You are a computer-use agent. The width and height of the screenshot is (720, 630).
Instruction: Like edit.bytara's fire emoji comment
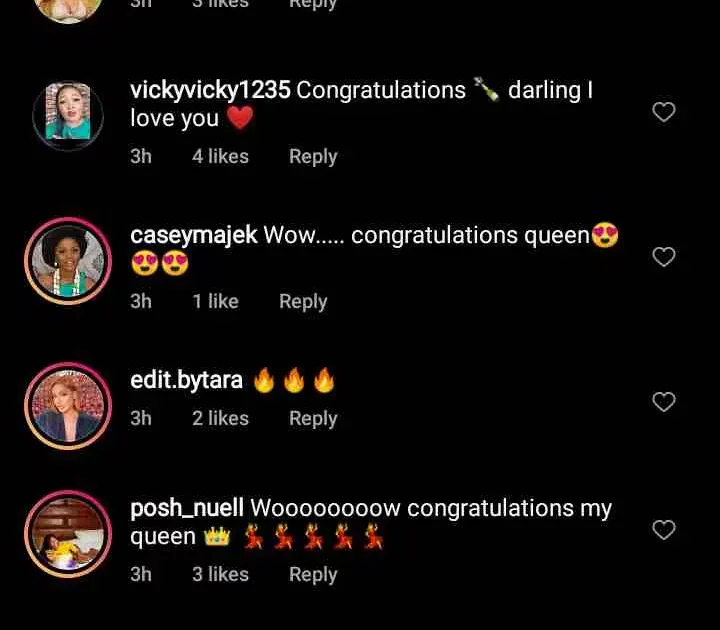pyautogui.click(x=664, y=402)
